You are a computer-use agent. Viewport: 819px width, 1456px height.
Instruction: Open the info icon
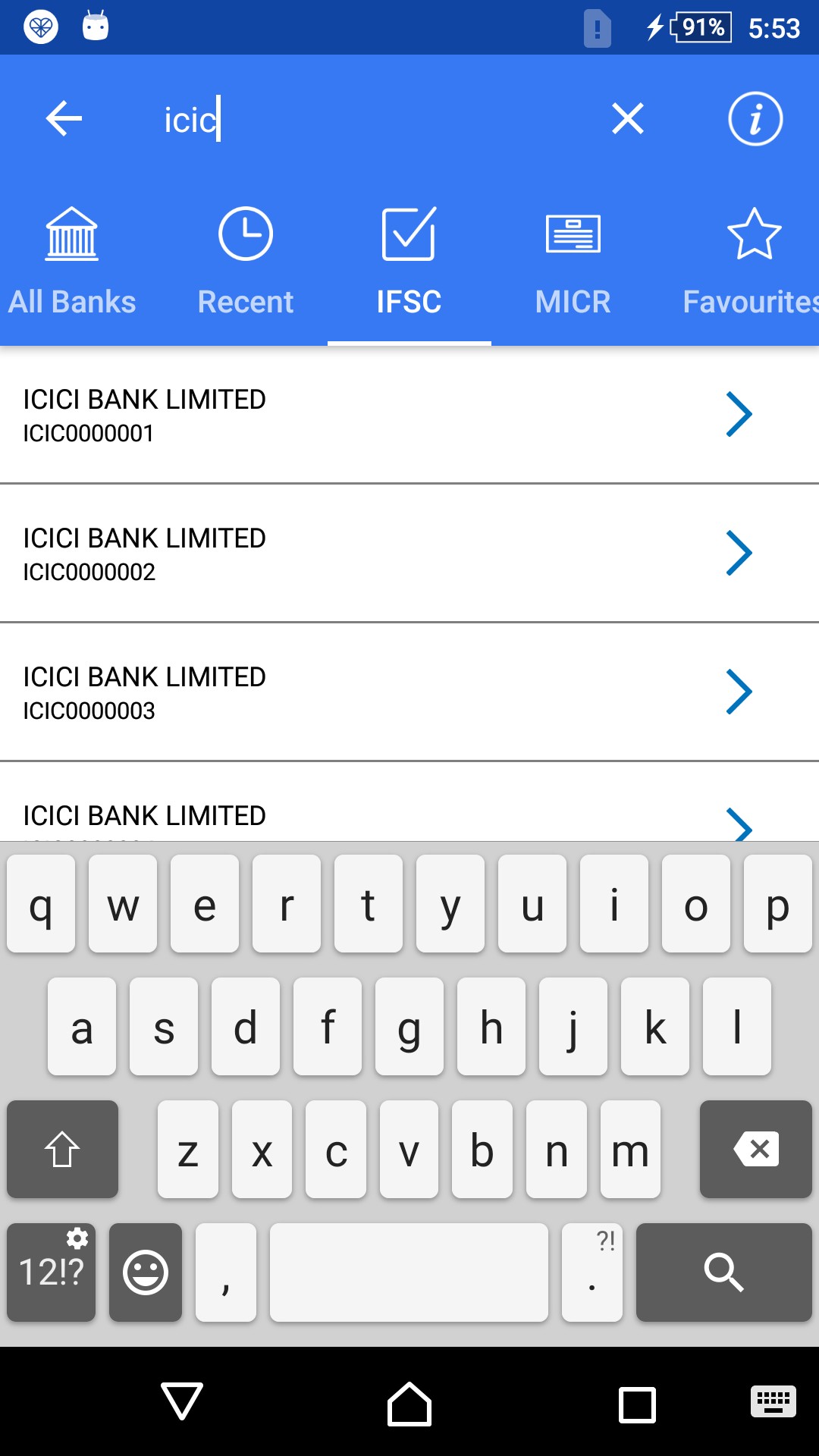(755, 119)
